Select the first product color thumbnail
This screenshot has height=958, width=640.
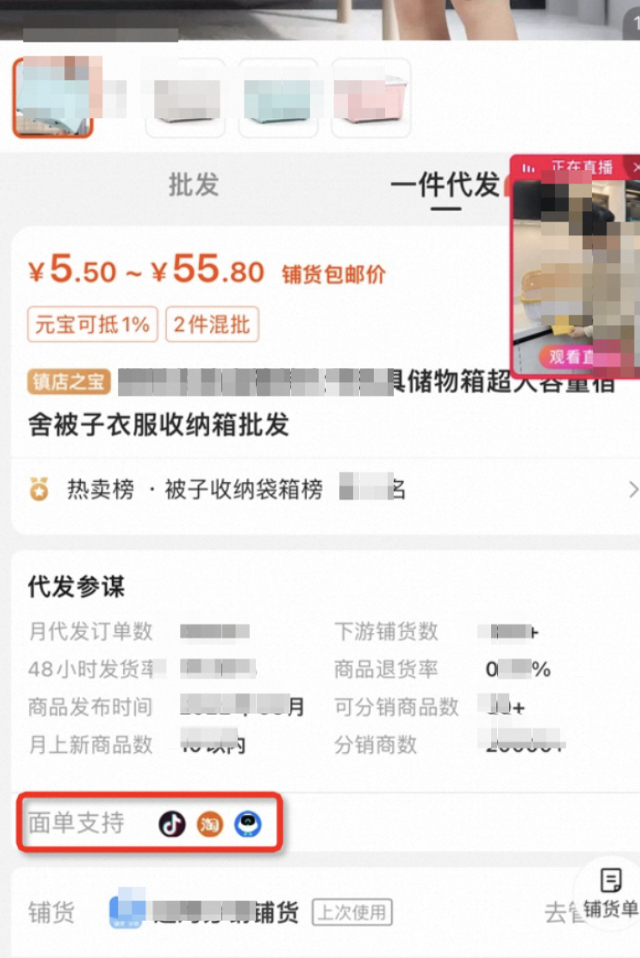(52, 97)
